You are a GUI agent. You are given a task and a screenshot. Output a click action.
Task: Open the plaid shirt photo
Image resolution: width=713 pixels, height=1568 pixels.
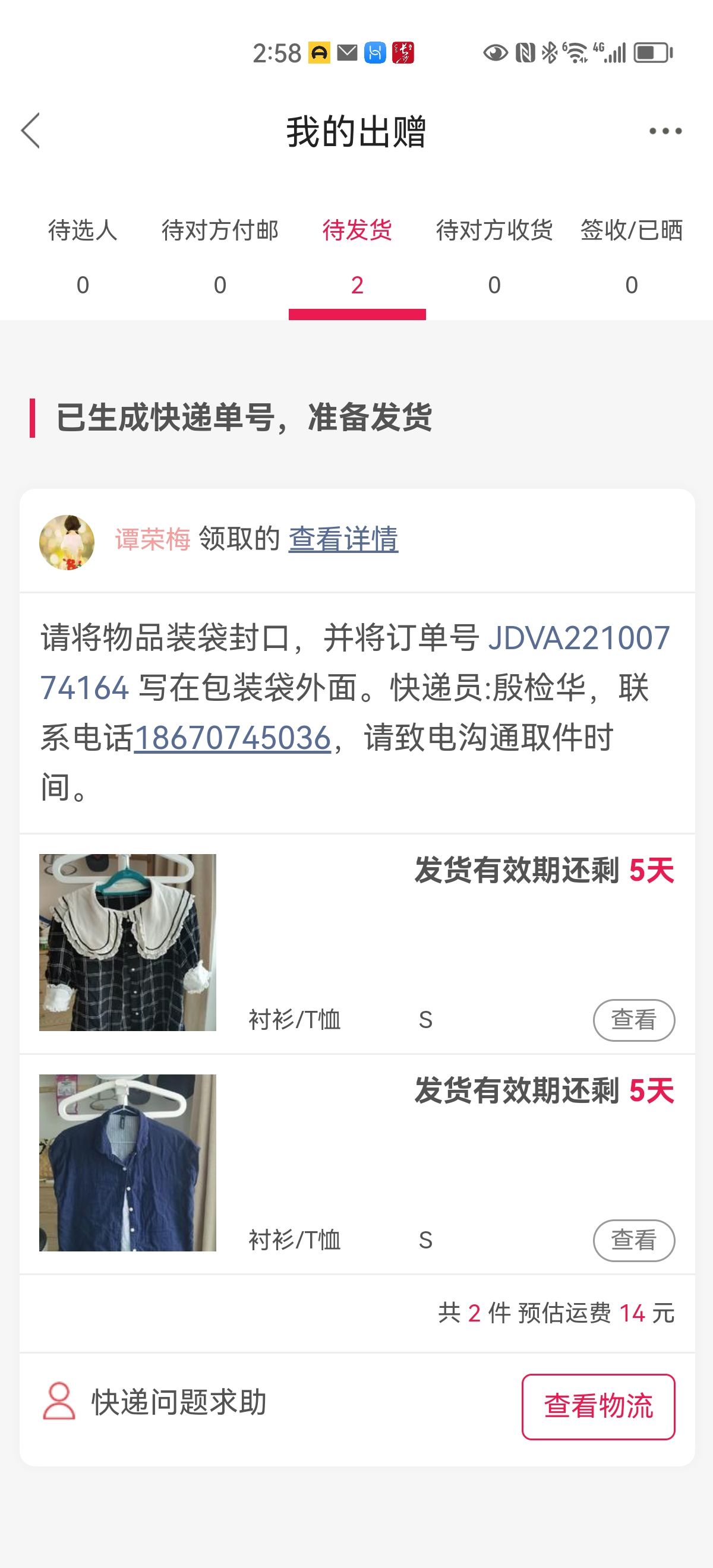click(x=128, y=942)
